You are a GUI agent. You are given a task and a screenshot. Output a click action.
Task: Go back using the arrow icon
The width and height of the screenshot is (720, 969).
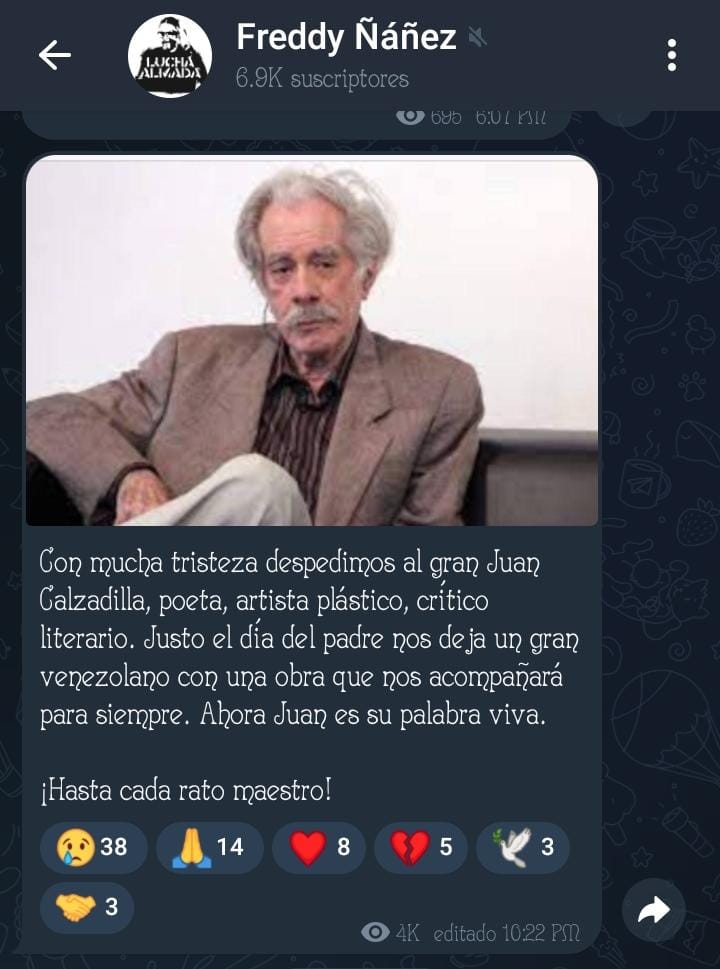click(54, 56)
